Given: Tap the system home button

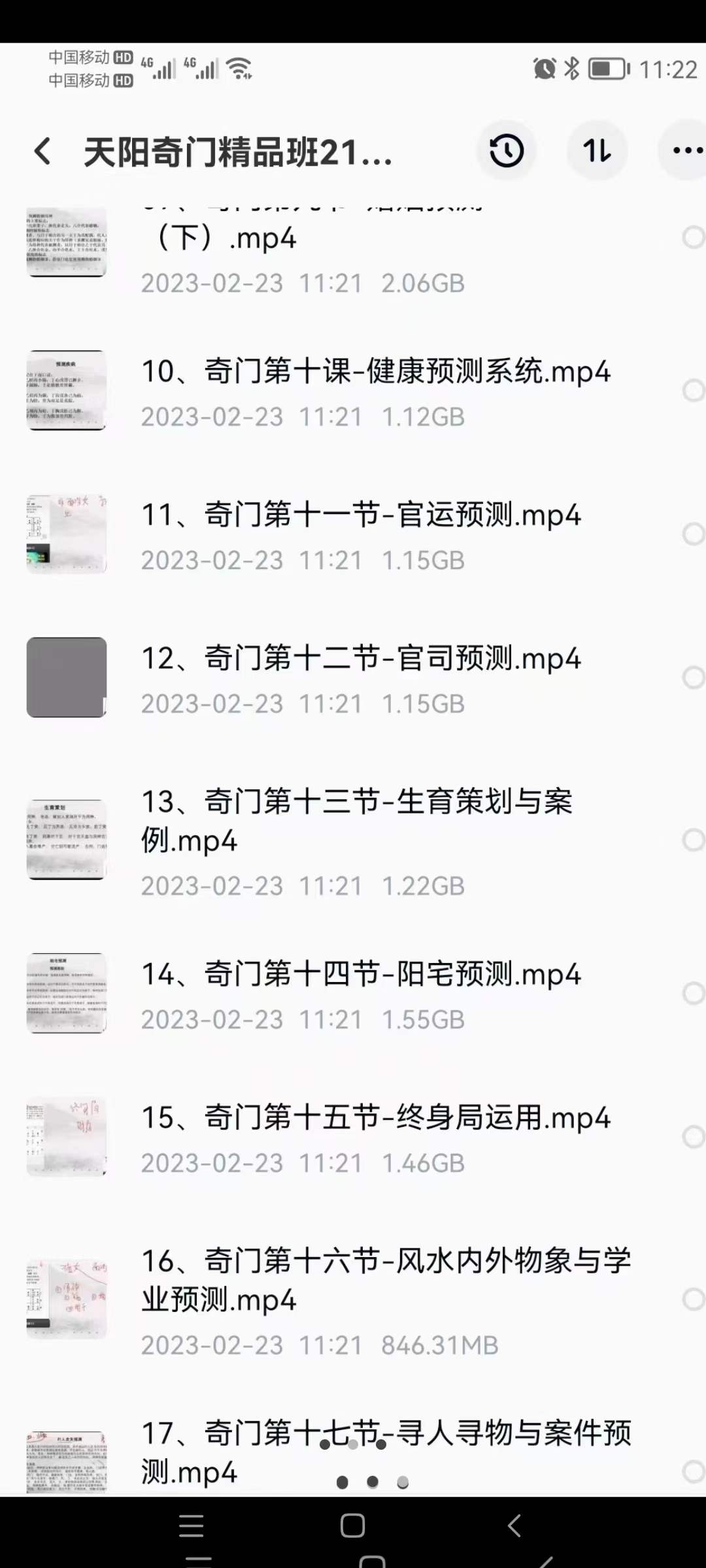Looking at the screenshot, I should pos(352,1526).
